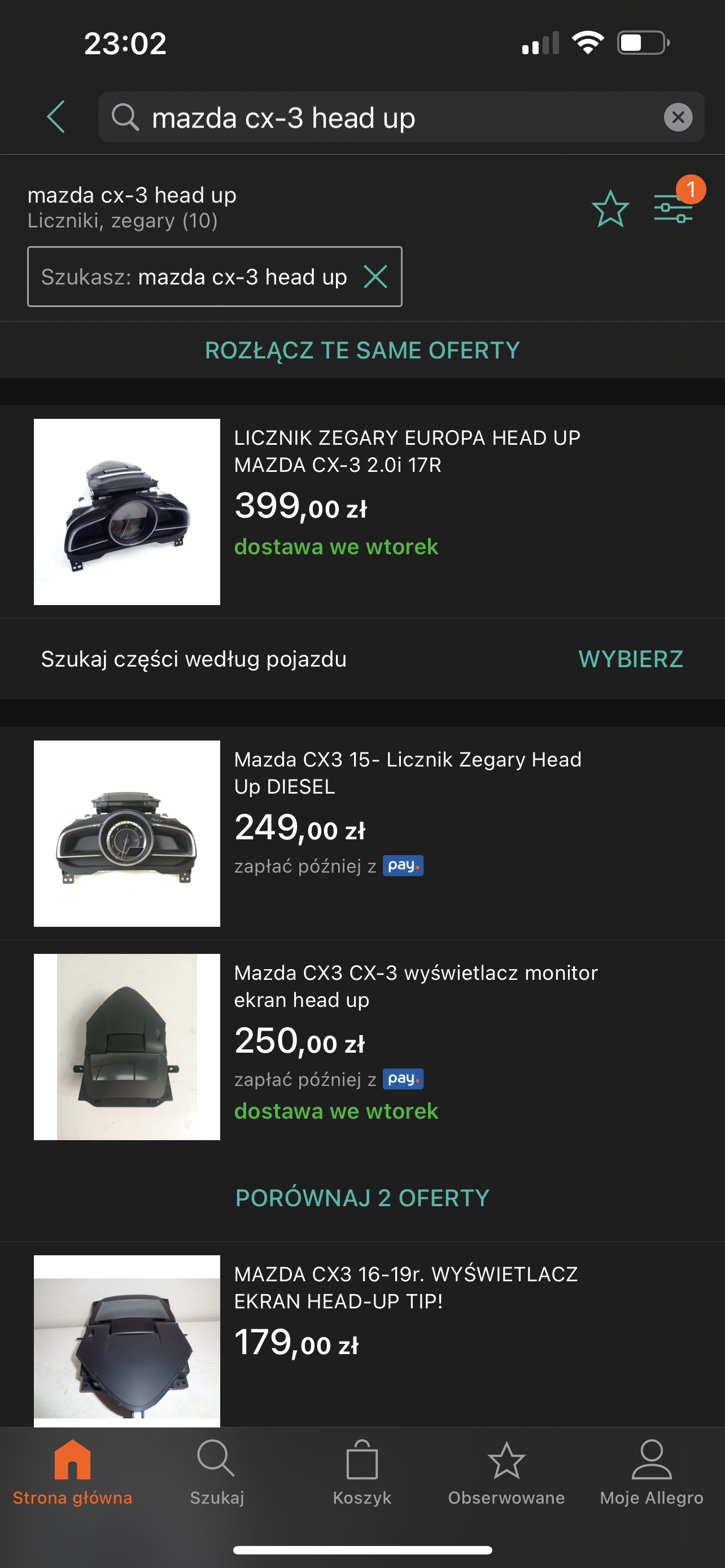Switch to the Szukaj tab
This screenshot has height=1568, width=725.
click(x=217, y=1472)
